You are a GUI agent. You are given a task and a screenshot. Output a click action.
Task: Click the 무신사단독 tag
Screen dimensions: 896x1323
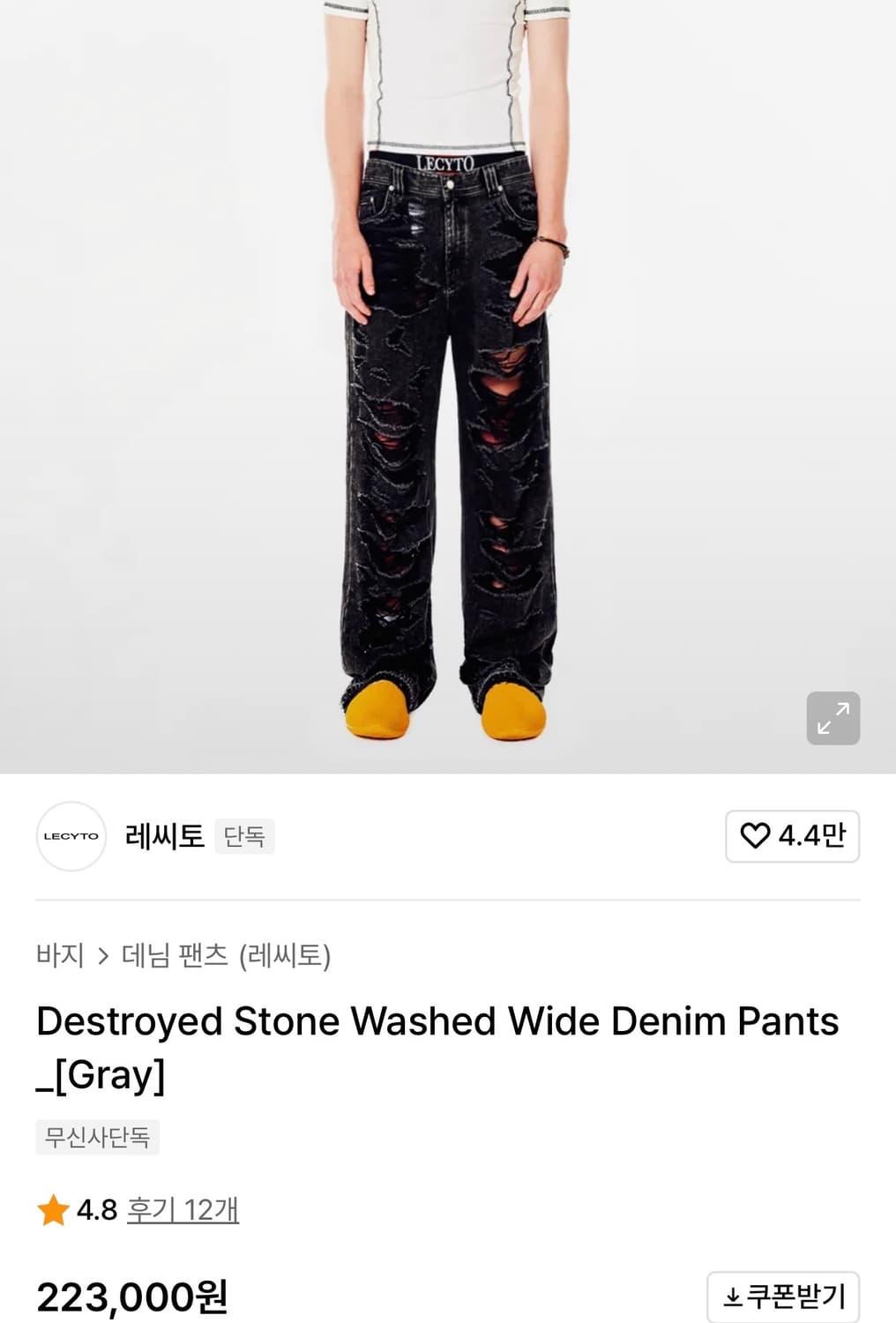97,1139
